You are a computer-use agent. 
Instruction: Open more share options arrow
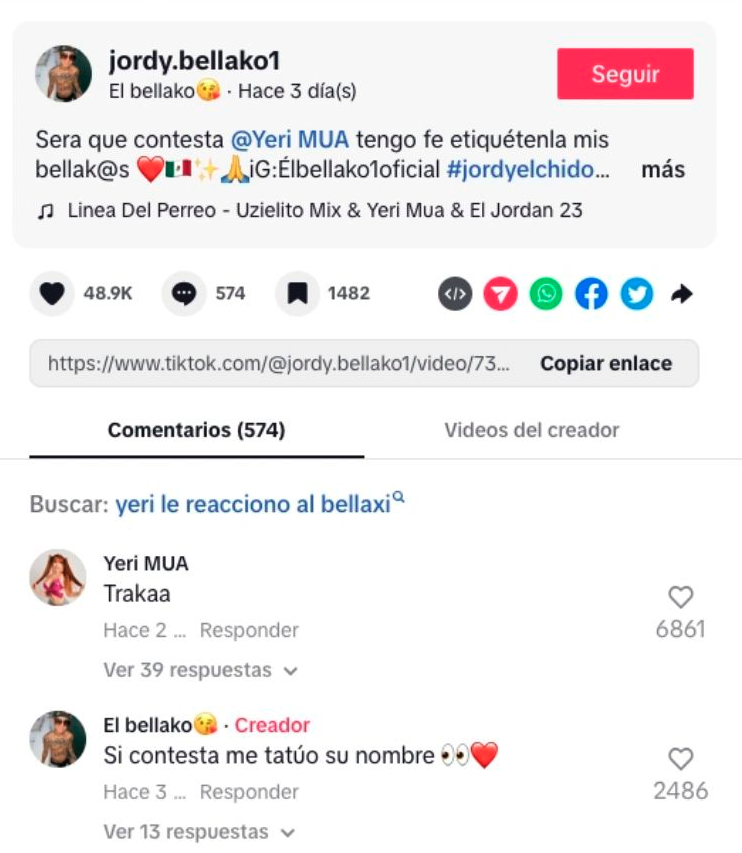[x=682, y=293]
